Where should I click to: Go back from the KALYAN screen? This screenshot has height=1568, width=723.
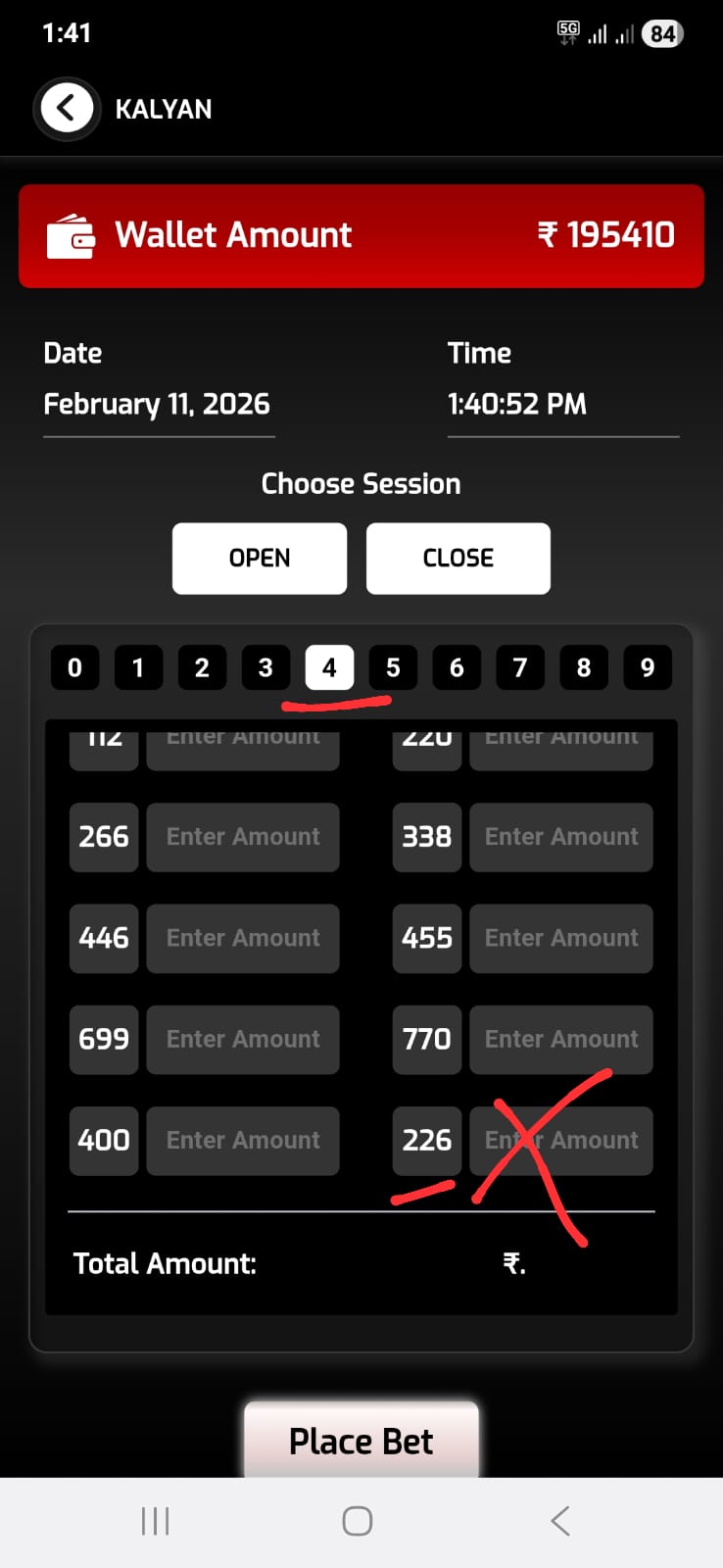point(66,108)
